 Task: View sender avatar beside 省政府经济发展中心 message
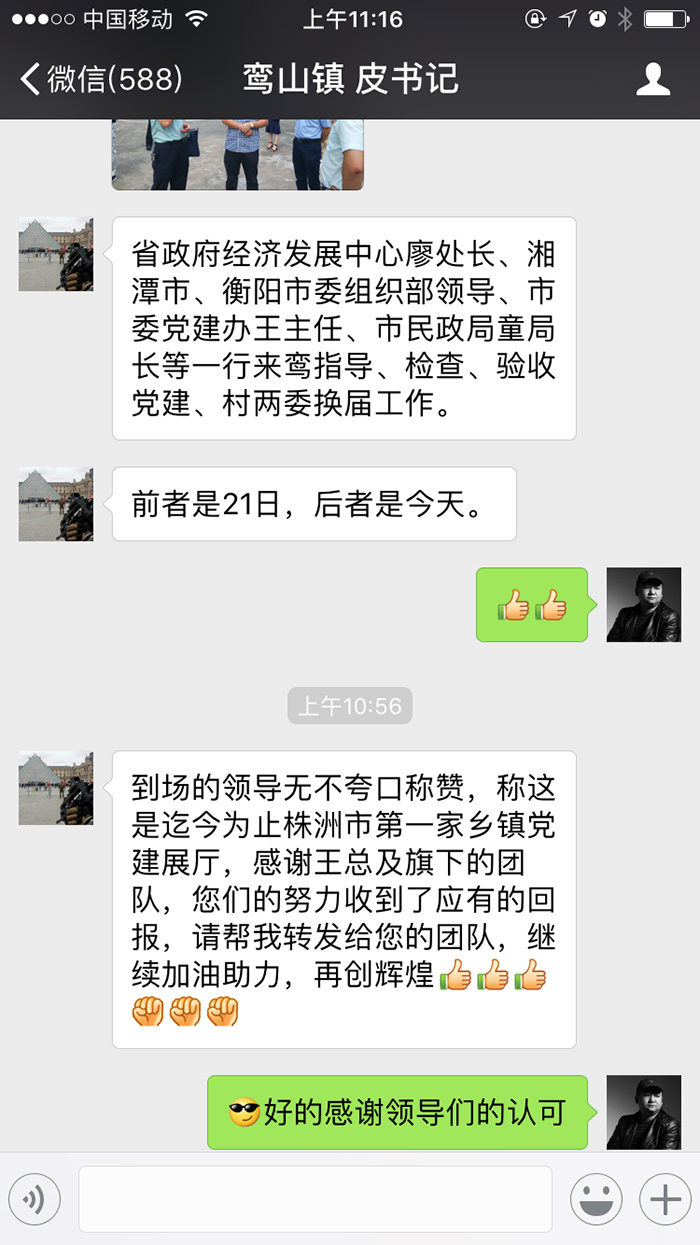click(x=56, y=254)
